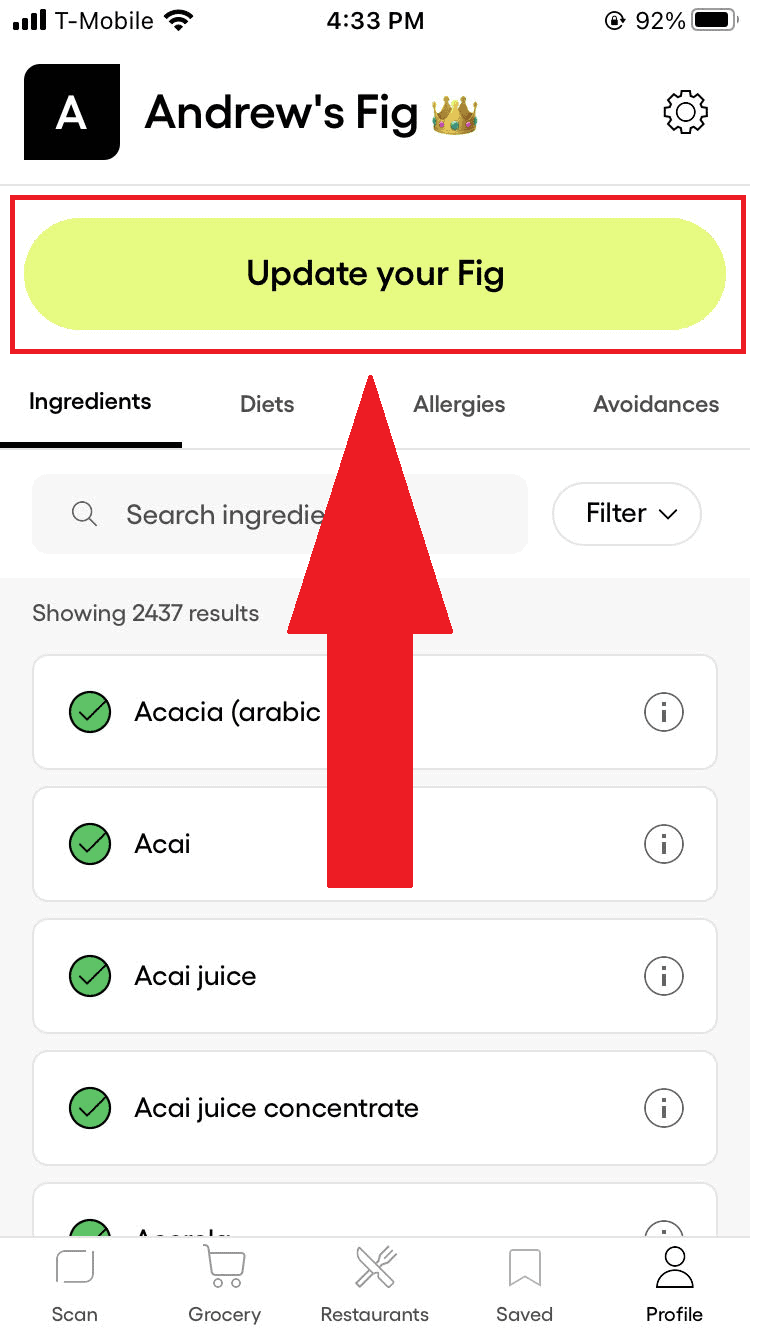Click the search magnifier icon

pyautogui.click(x=84, y=513)
